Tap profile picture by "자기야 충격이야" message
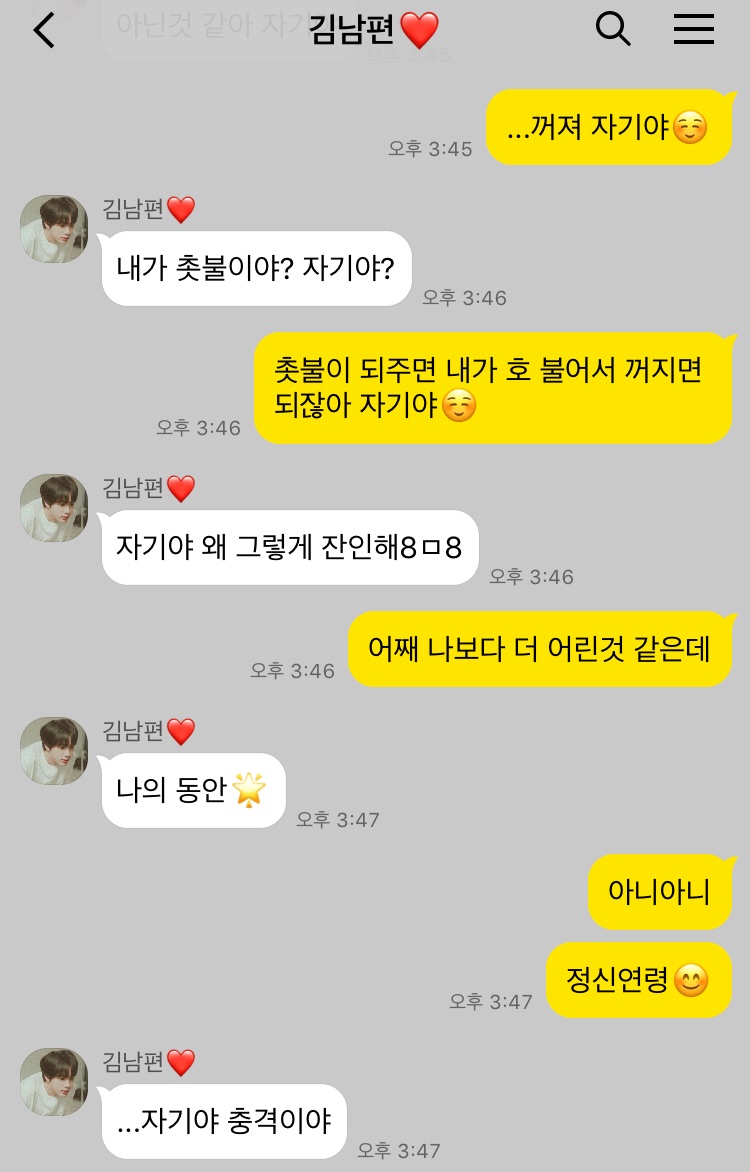 (x=54, y=1082)
